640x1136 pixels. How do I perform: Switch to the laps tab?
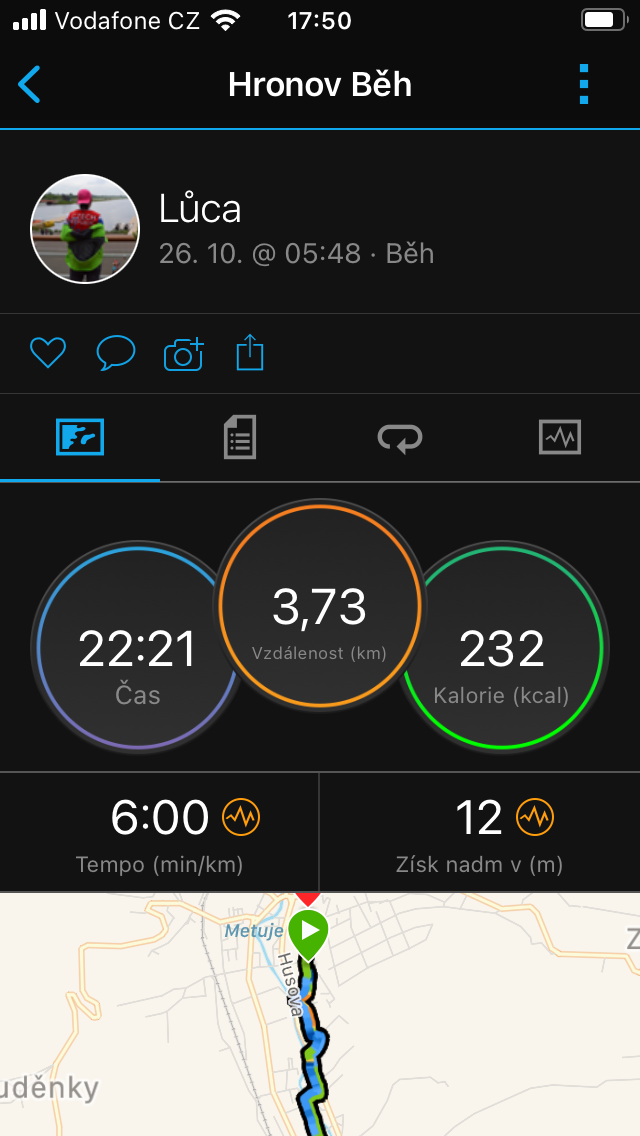coord(400,438)
